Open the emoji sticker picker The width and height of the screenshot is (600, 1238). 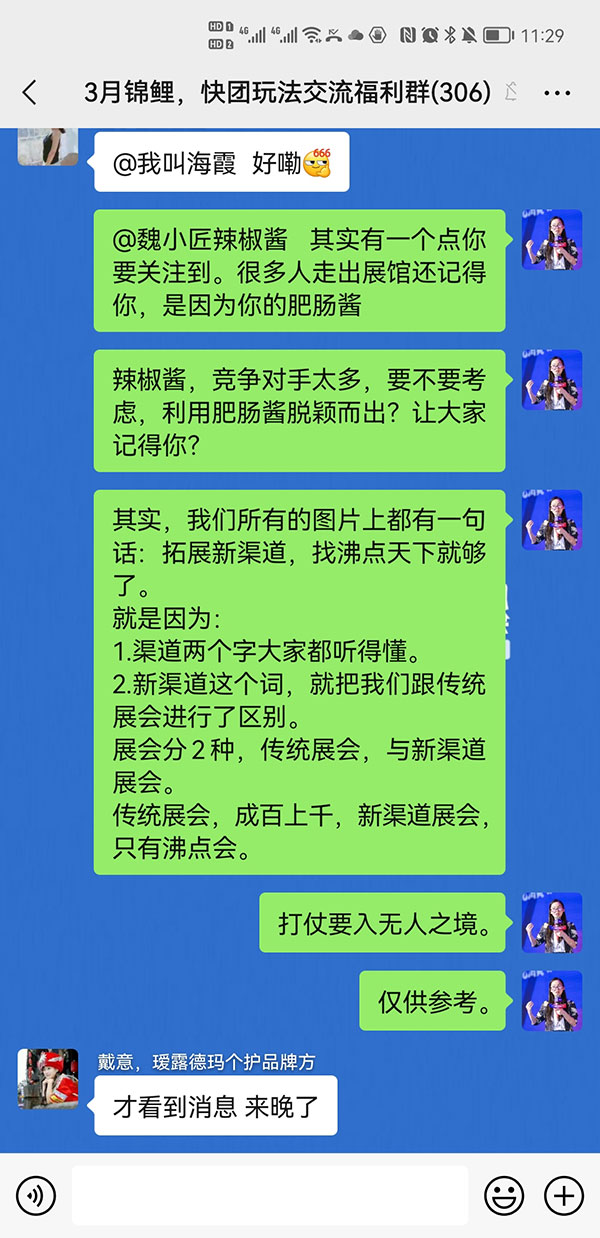[x=504, y=1194]
